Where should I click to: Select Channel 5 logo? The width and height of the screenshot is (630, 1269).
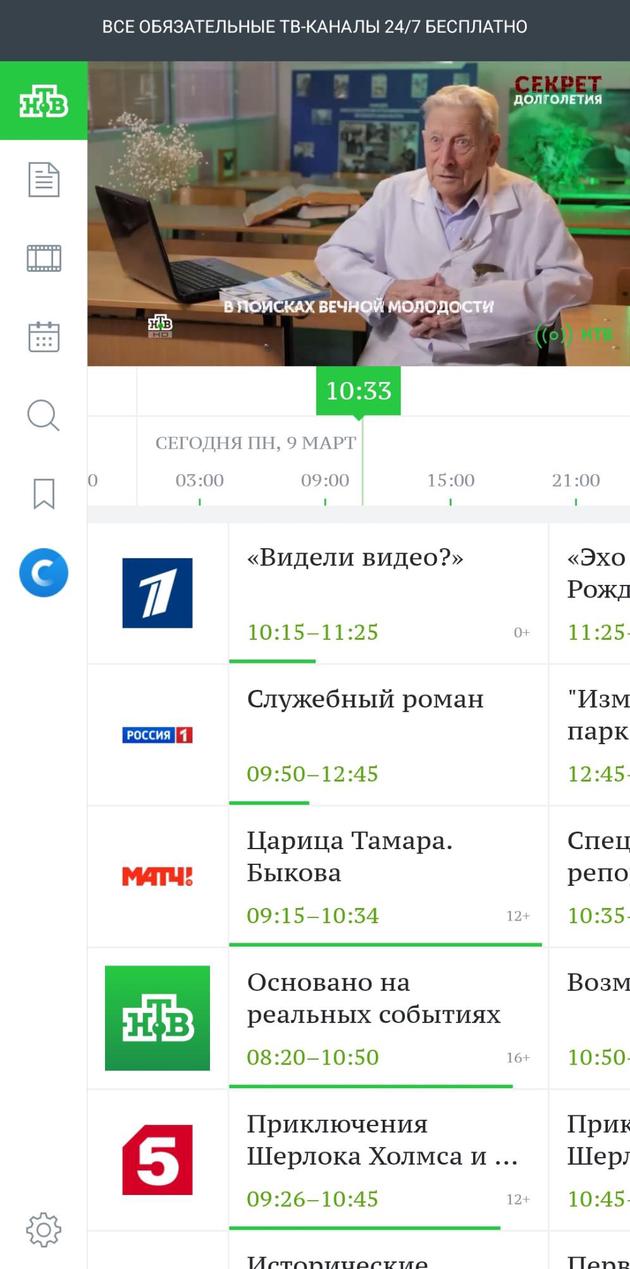pos(157,1160)
